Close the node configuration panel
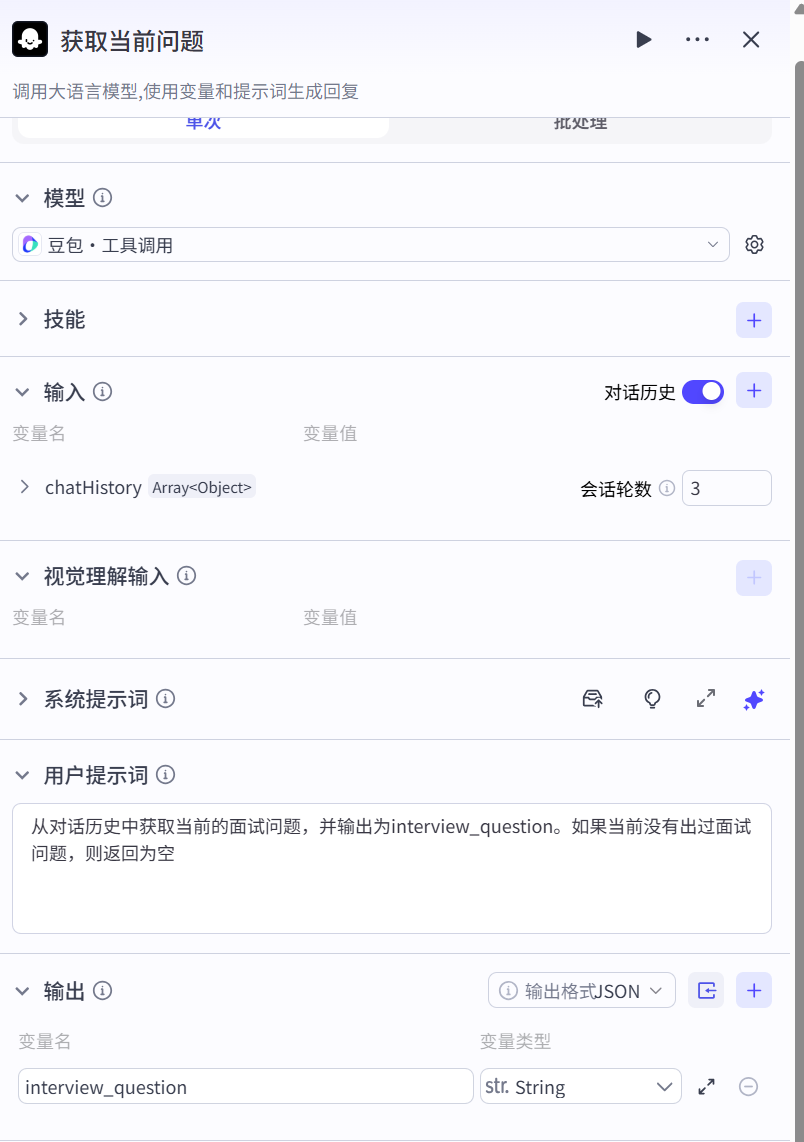The height and width of the screenshot is (1142, 804). pyautogui.click(x=751, y=40)
